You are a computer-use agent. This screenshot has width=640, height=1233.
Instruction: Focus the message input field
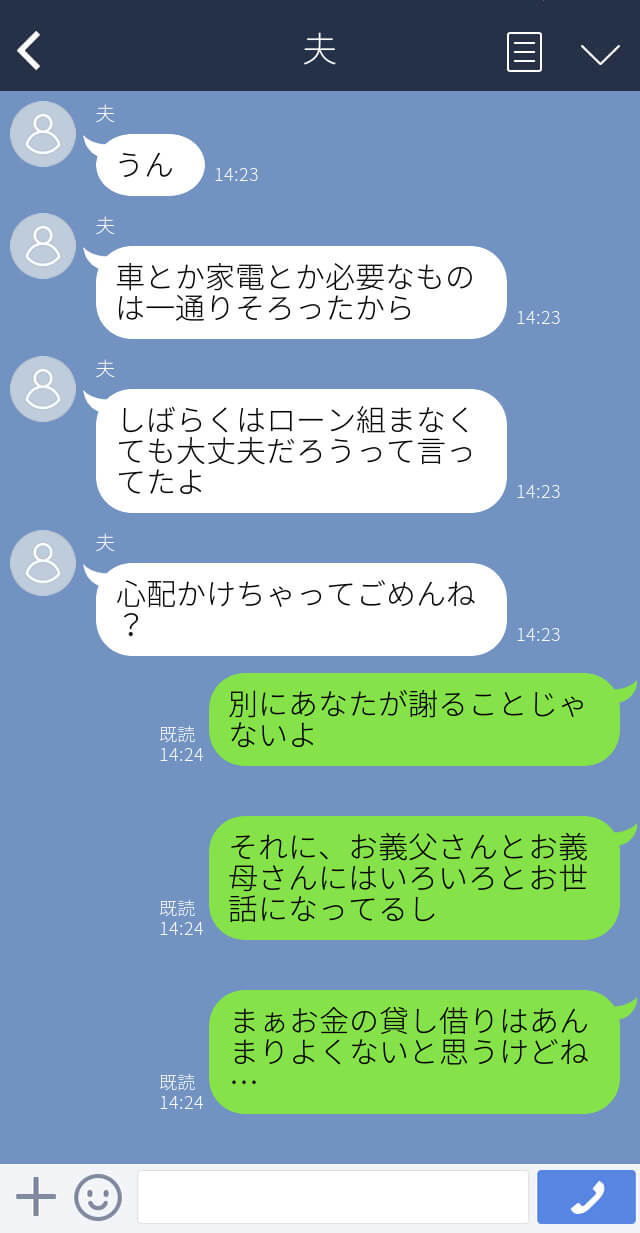point(333,1197)
